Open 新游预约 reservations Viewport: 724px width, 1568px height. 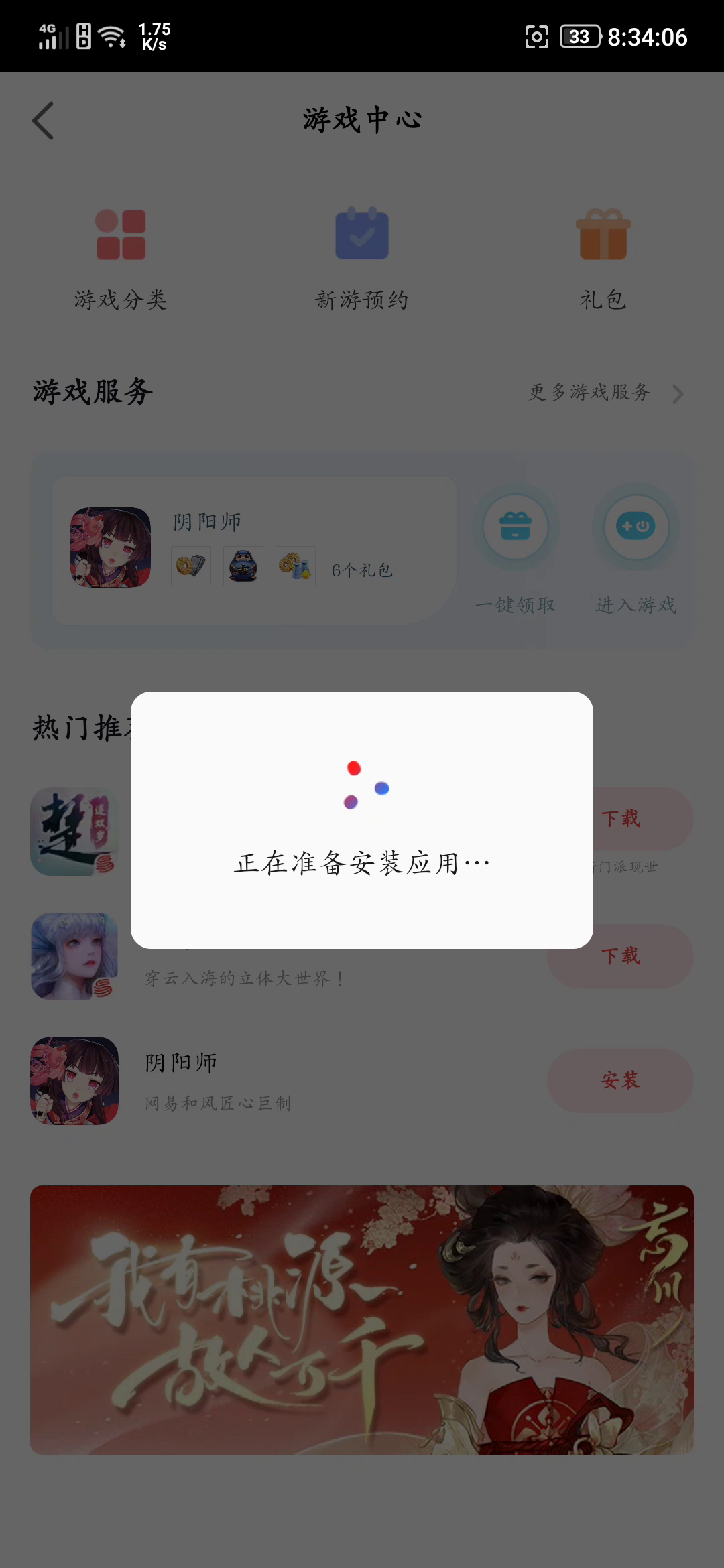point(362,258)
